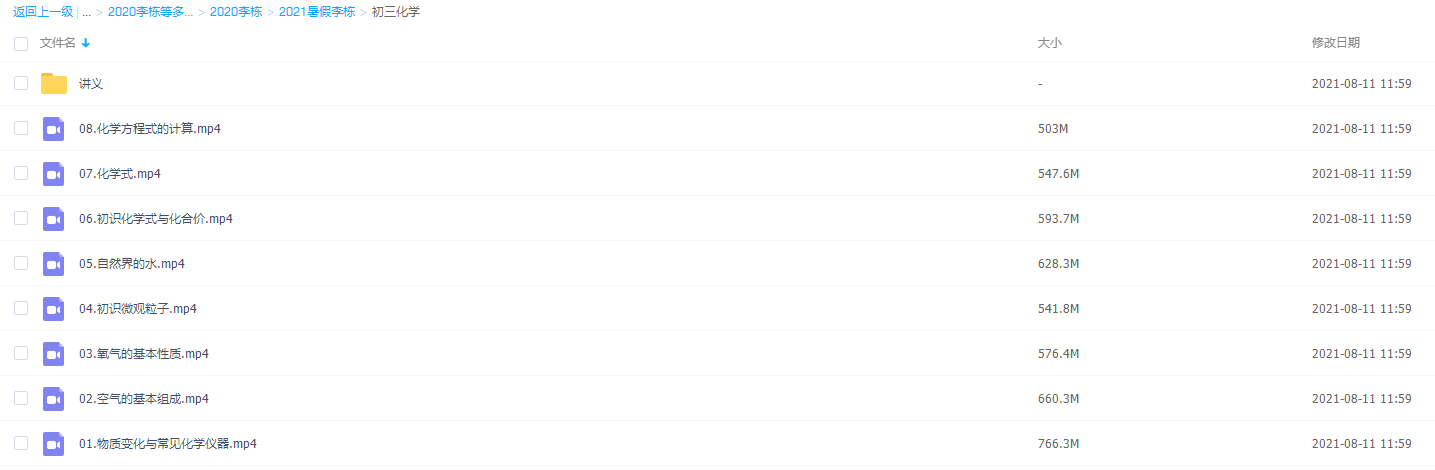1435x470 pixels.
Task: Select the checkbox for 讲义 folder
Action: tap(21, 83)
